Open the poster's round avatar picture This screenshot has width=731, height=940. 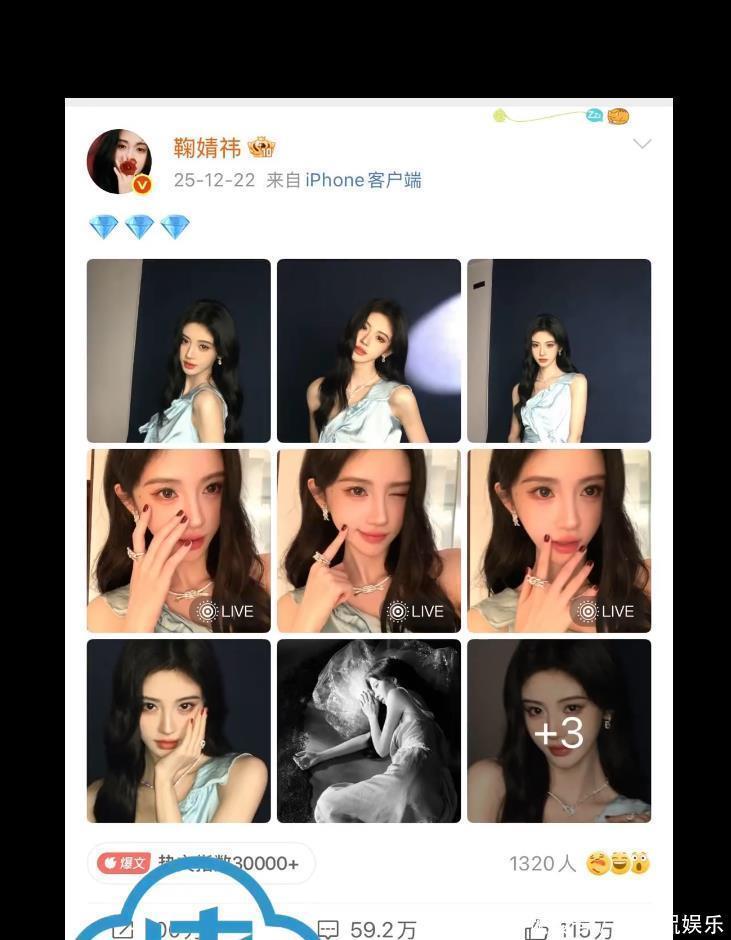(119, 162)
